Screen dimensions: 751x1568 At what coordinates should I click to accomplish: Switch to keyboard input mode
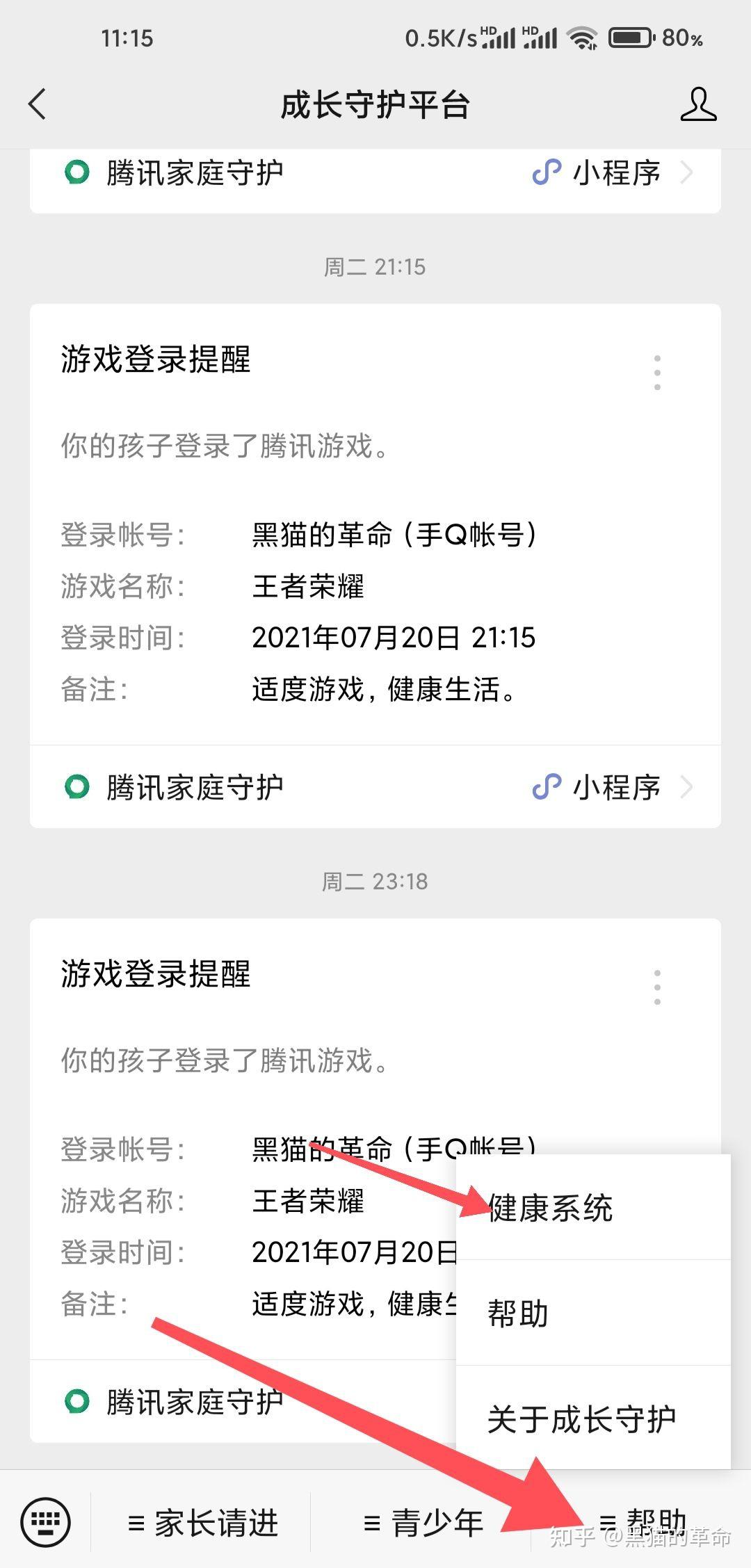pyautogui.click(x=46, y=1522)
